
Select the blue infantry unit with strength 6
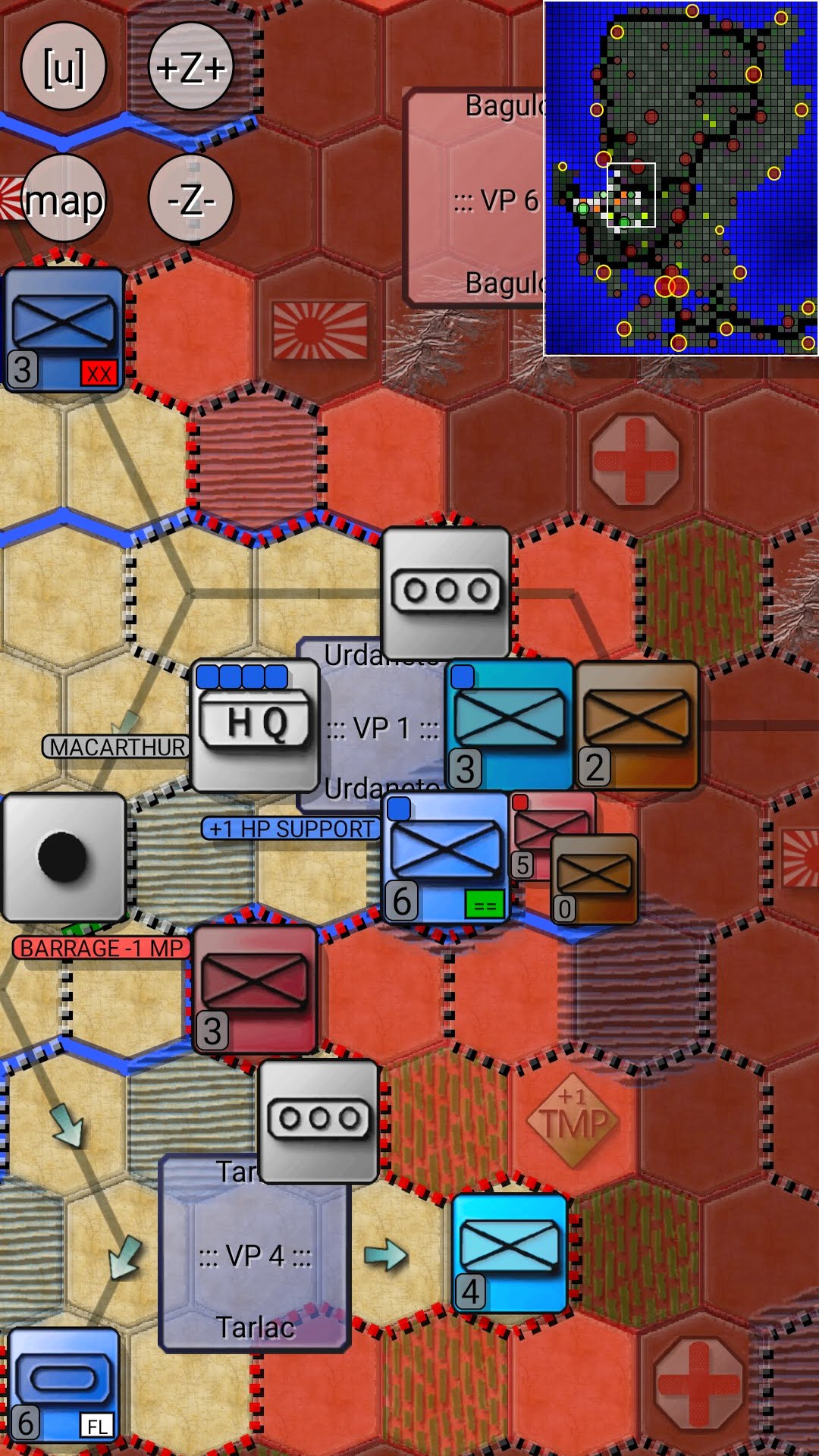point(446,858)
